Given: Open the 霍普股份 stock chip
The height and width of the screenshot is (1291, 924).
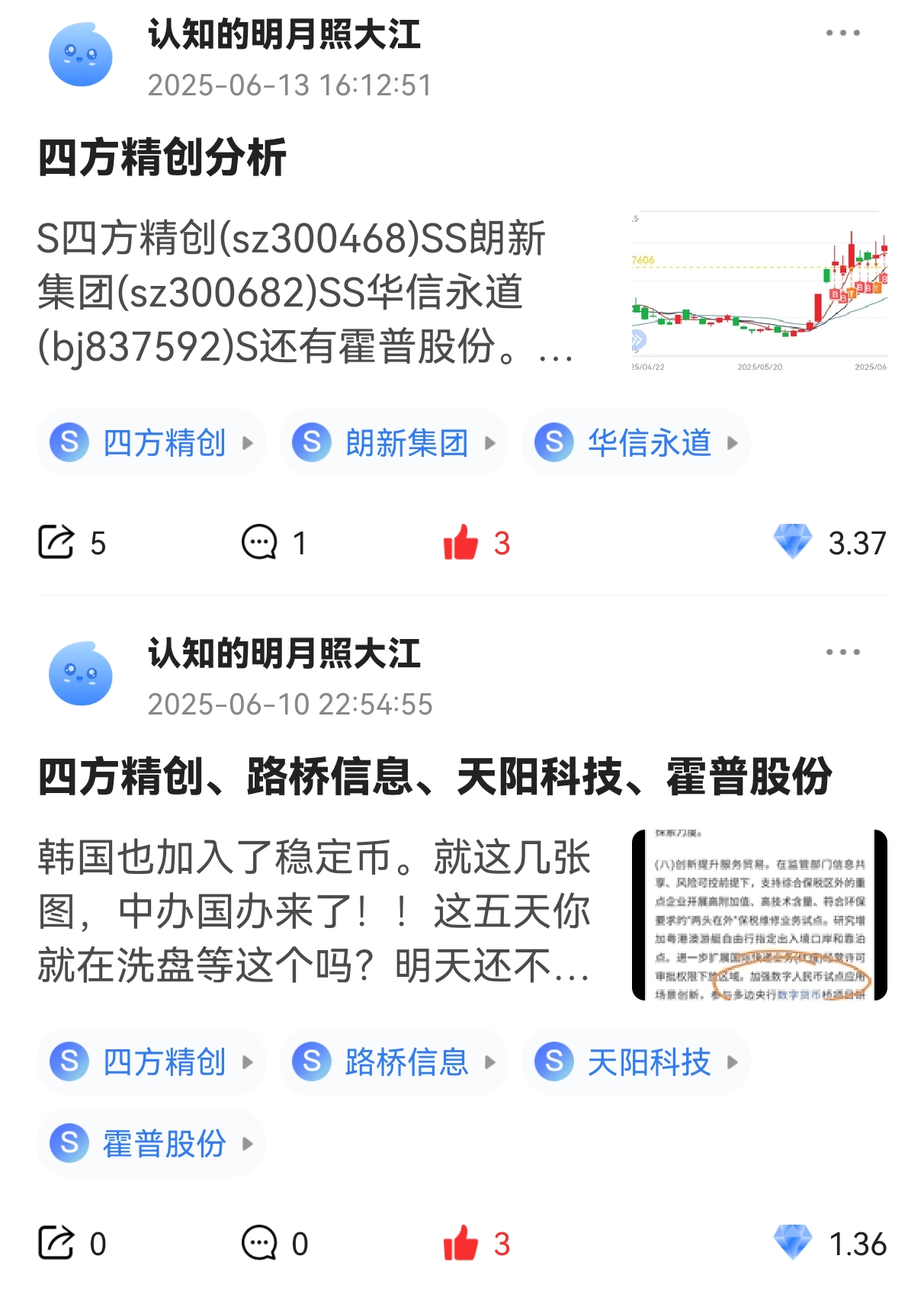Looking at the screenshot, I should pos(151,1144).
